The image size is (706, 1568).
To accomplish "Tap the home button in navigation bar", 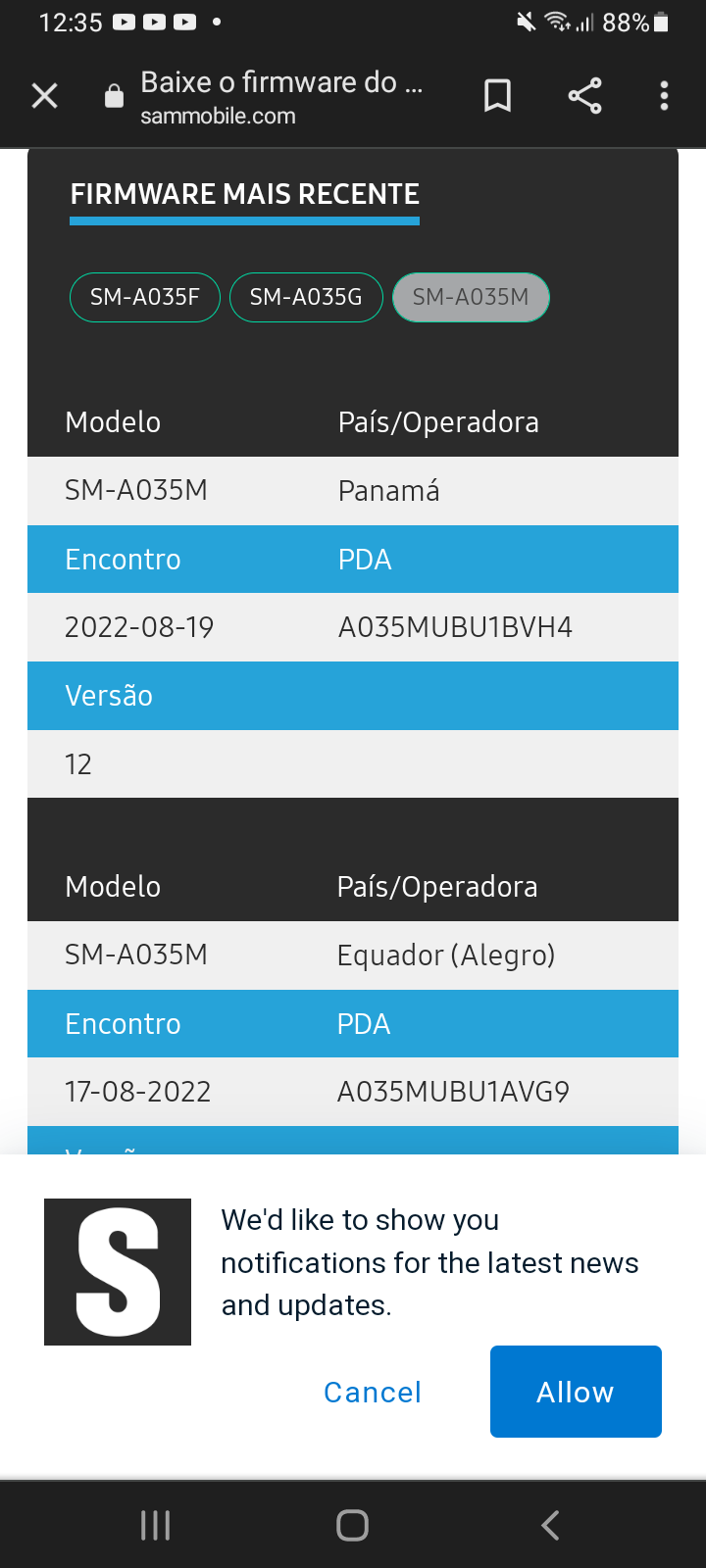I will (x=352, y=1525).
